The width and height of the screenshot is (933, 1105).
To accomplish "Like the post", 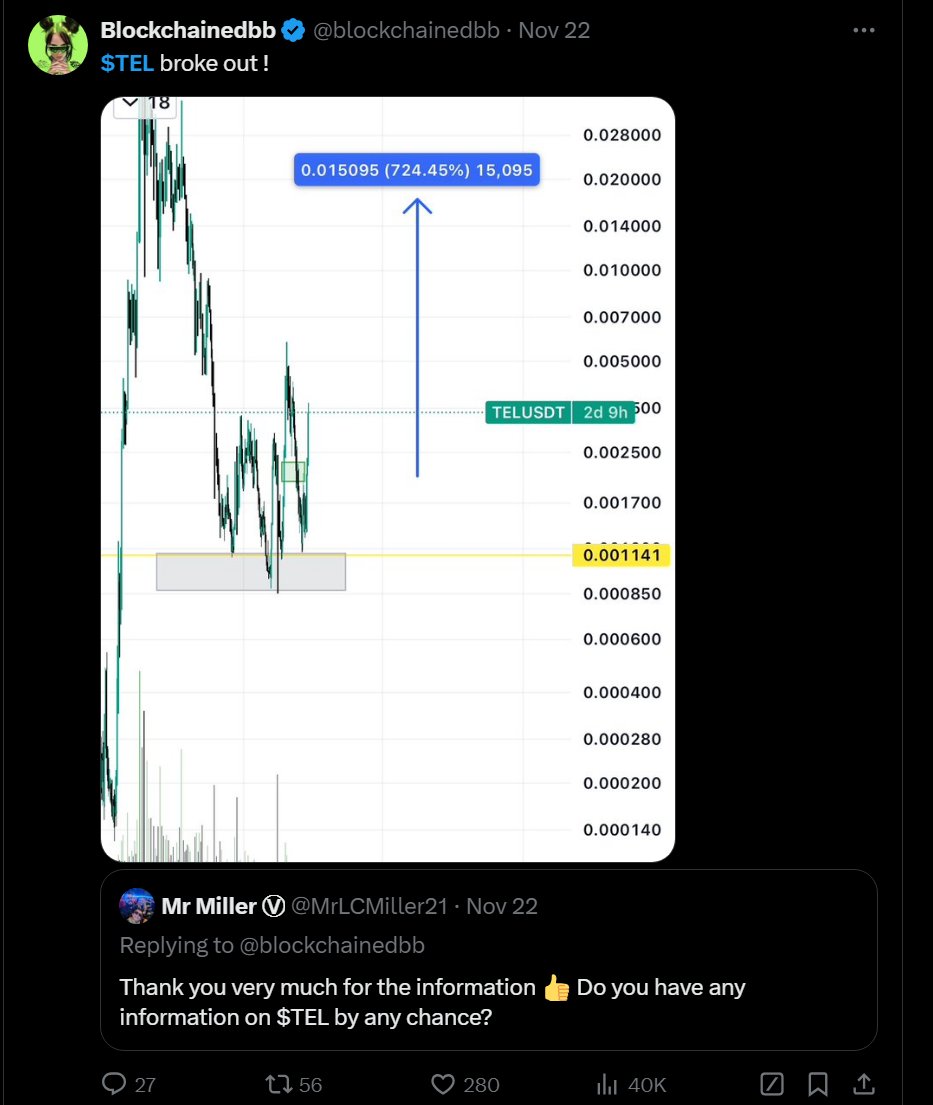I will click(x=443, y=1084).
